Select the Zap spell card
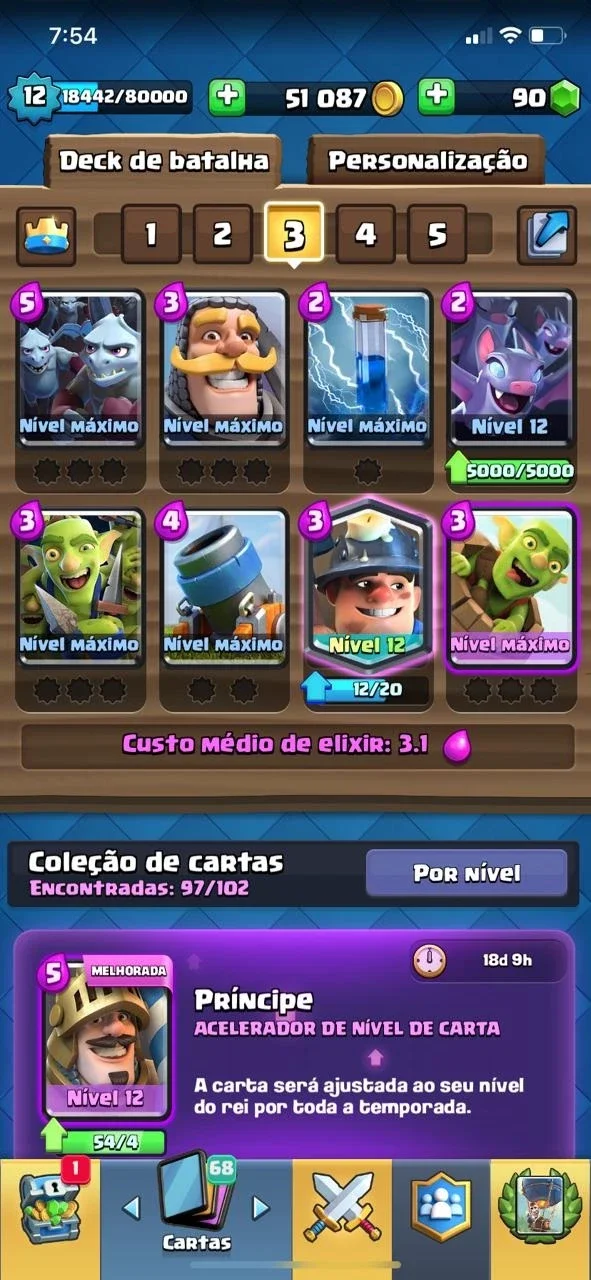This screenshot has height=1280, width=591. [x=368, y=366]
